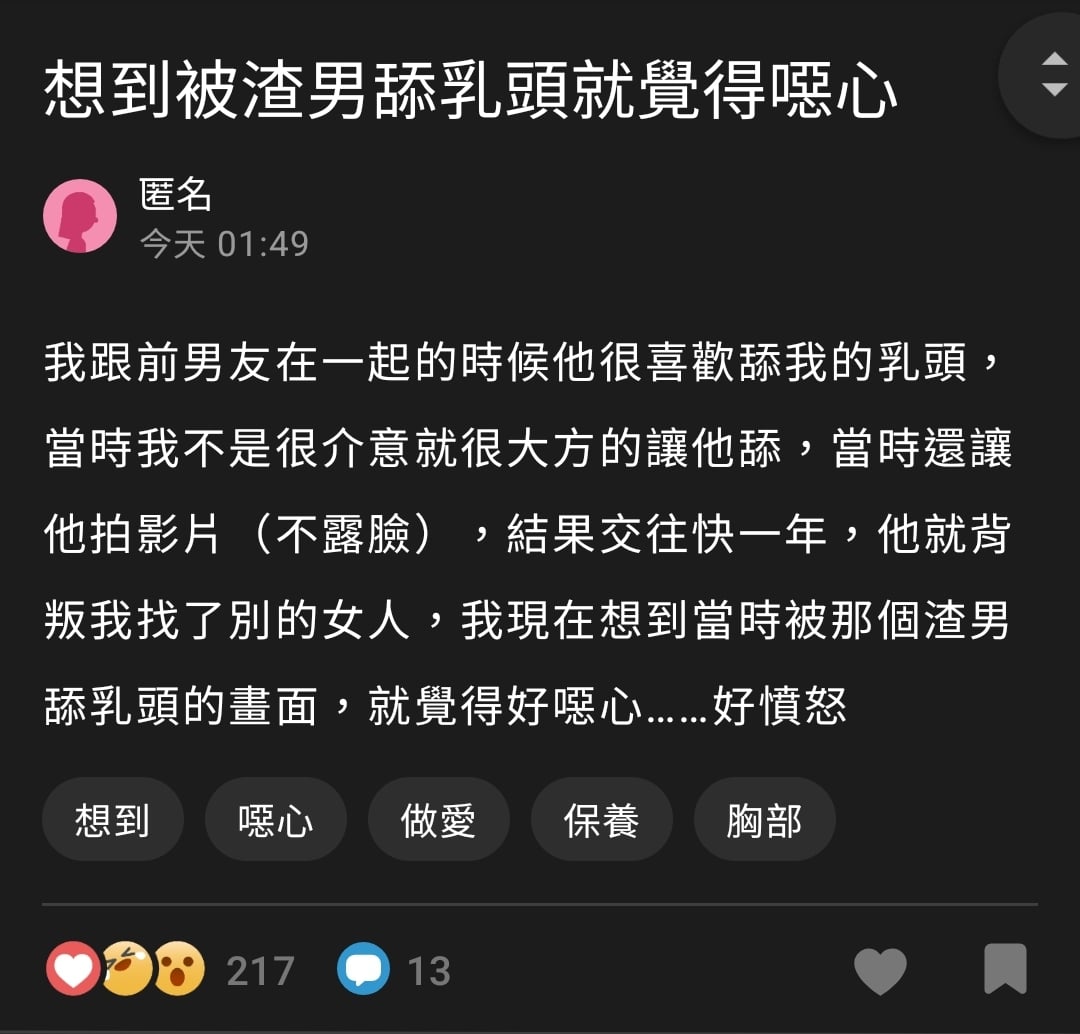Open the anonymous poster's avatar

(80, 216)
